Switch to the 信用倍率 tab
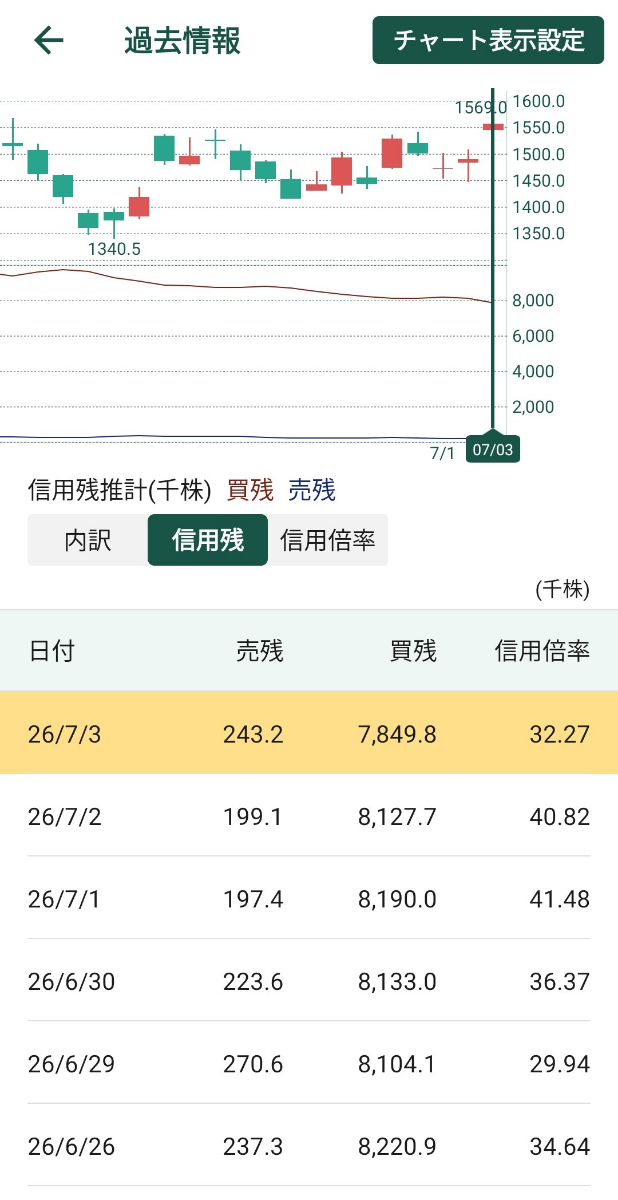Screen dimensions: 618x1200 [x=328, y=540]
